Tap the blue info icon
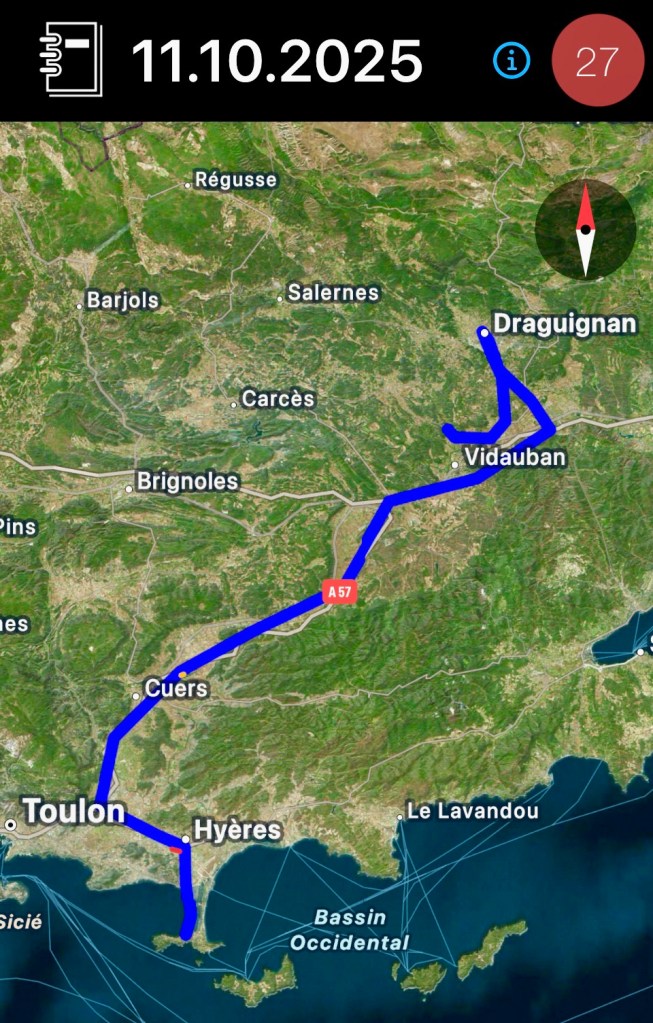The height and width of the screenshot is (1023, 653). click(511, 61)
